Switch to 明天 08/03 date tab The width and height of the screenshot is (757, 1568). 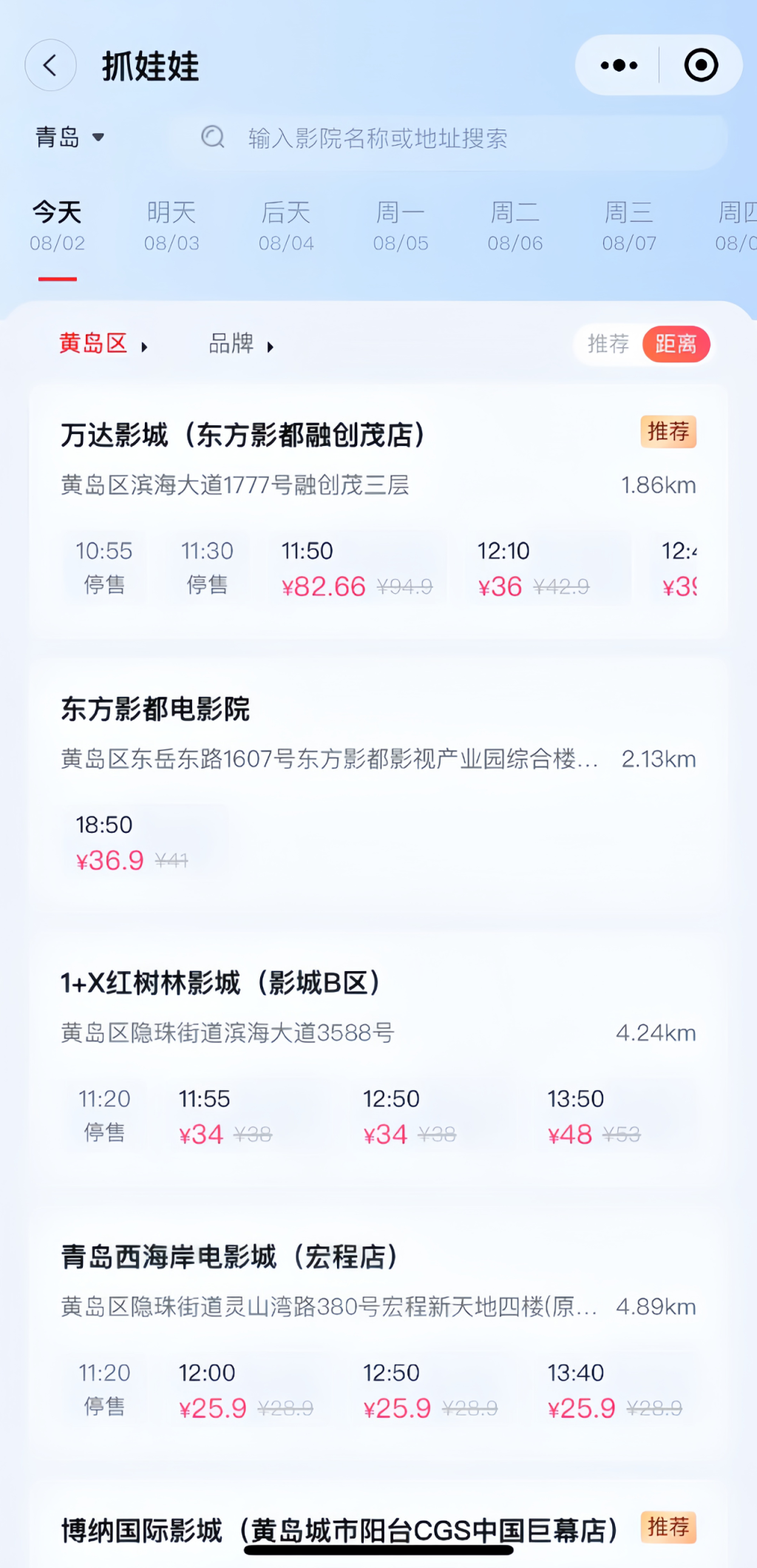click(172, 226)
